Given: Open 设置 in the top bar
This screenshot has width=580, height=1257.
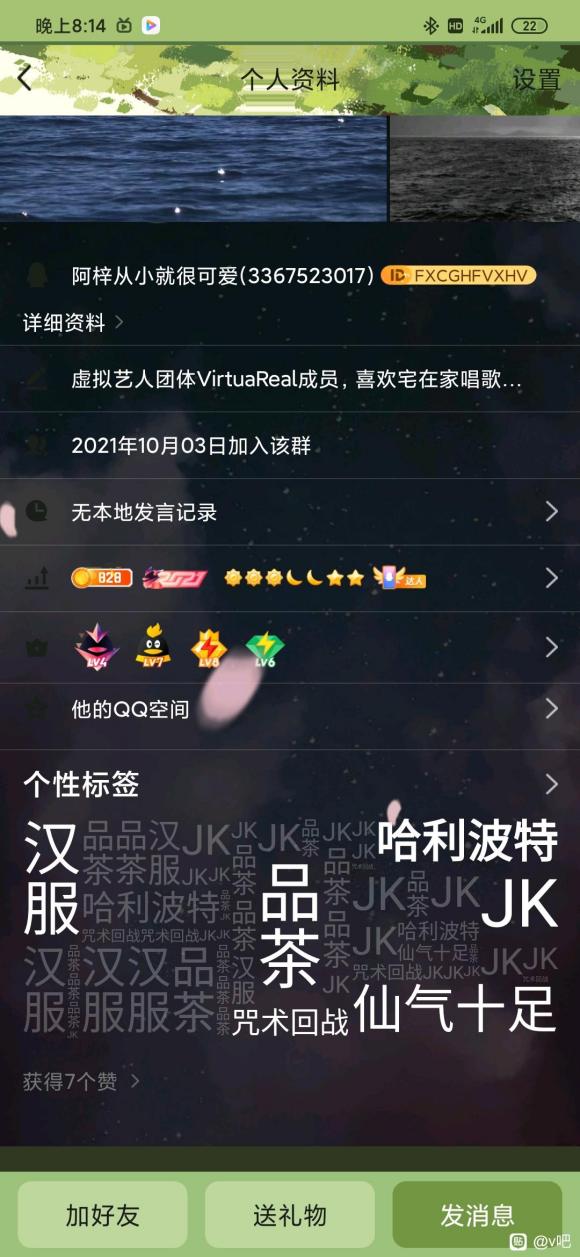Looking at the screenshot, I should point(536,80).
